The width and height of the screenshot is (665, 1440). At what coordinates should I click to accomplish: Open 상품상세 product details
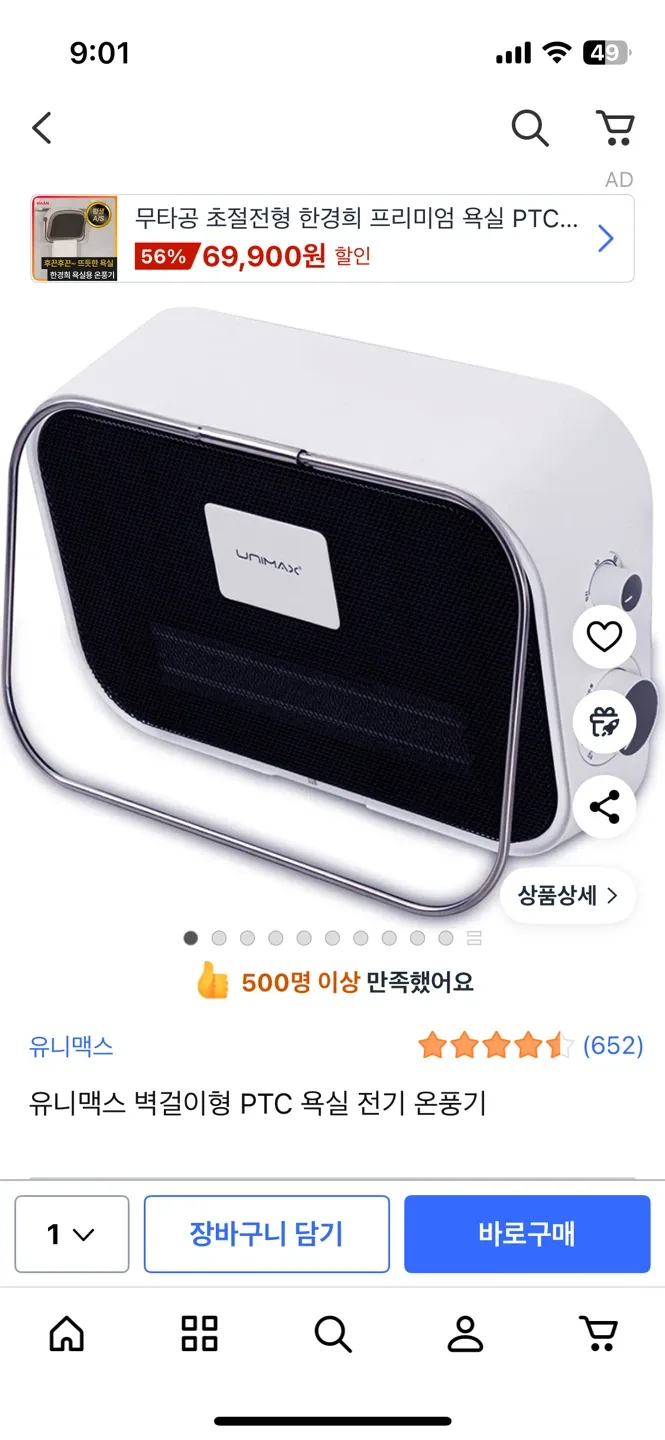tap(568, 895)
